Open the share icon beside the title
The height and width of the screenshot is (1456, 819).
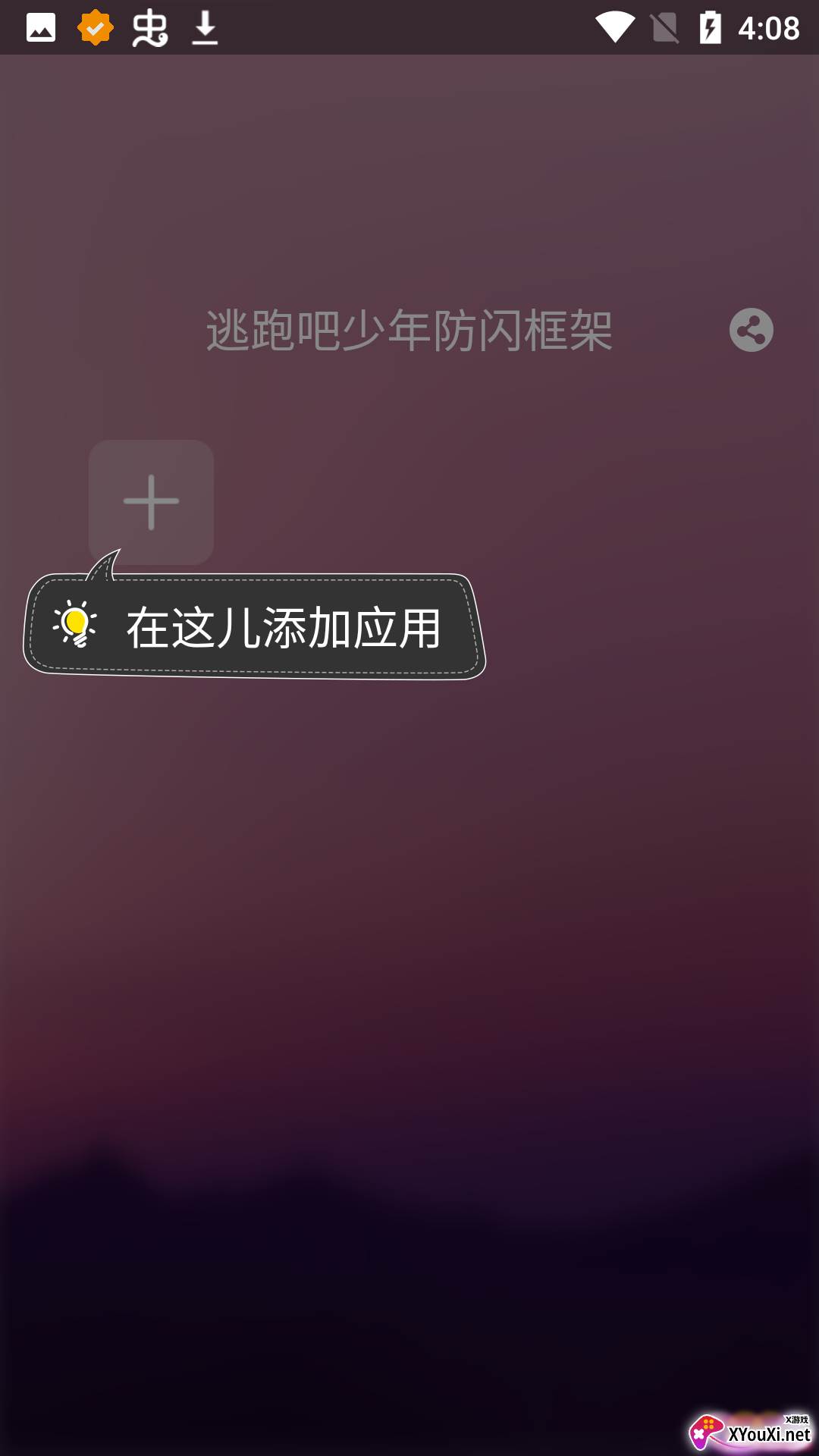tap(751, 330)
